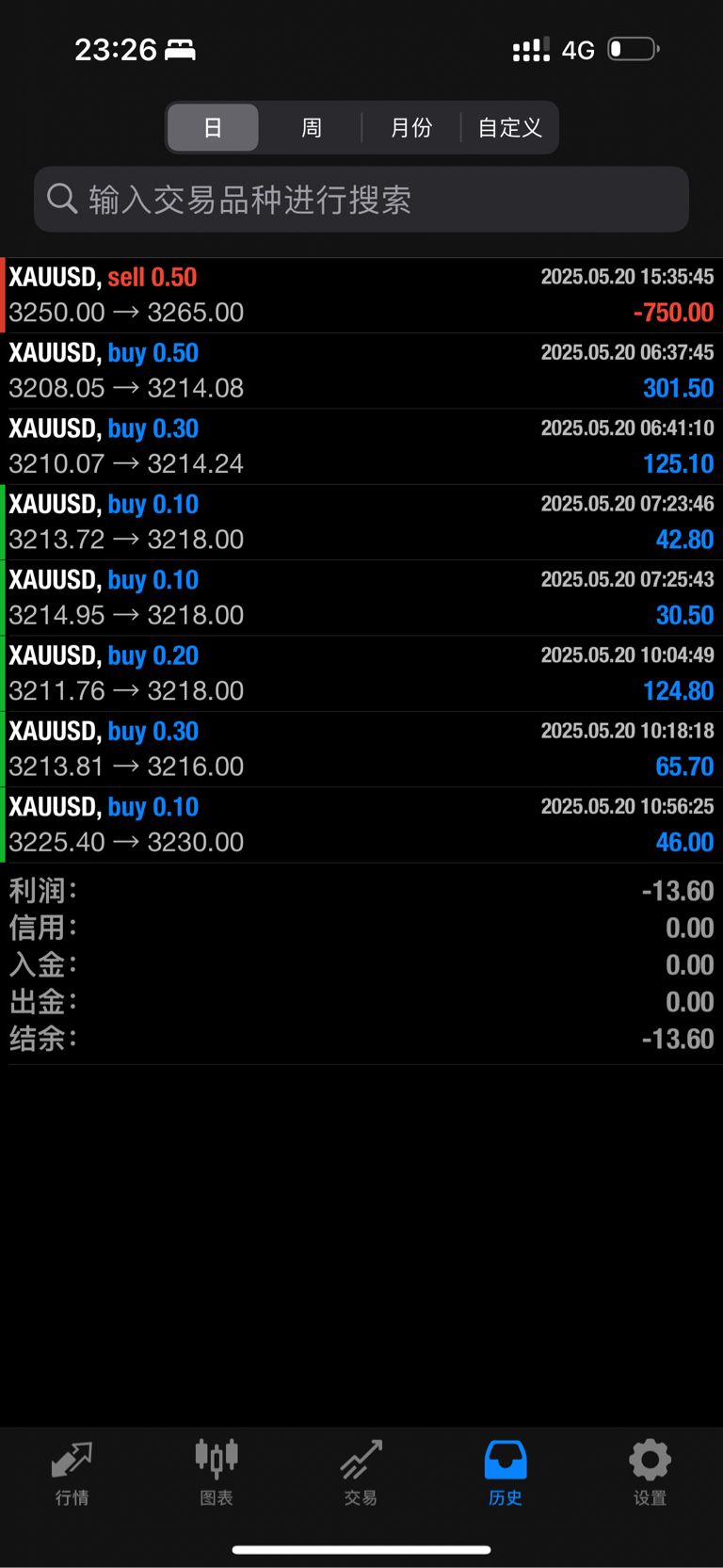The width and height of the screenshot is (723, 1568).
Task: Open the 设置 settings tab
Action: coord(650,1473)
